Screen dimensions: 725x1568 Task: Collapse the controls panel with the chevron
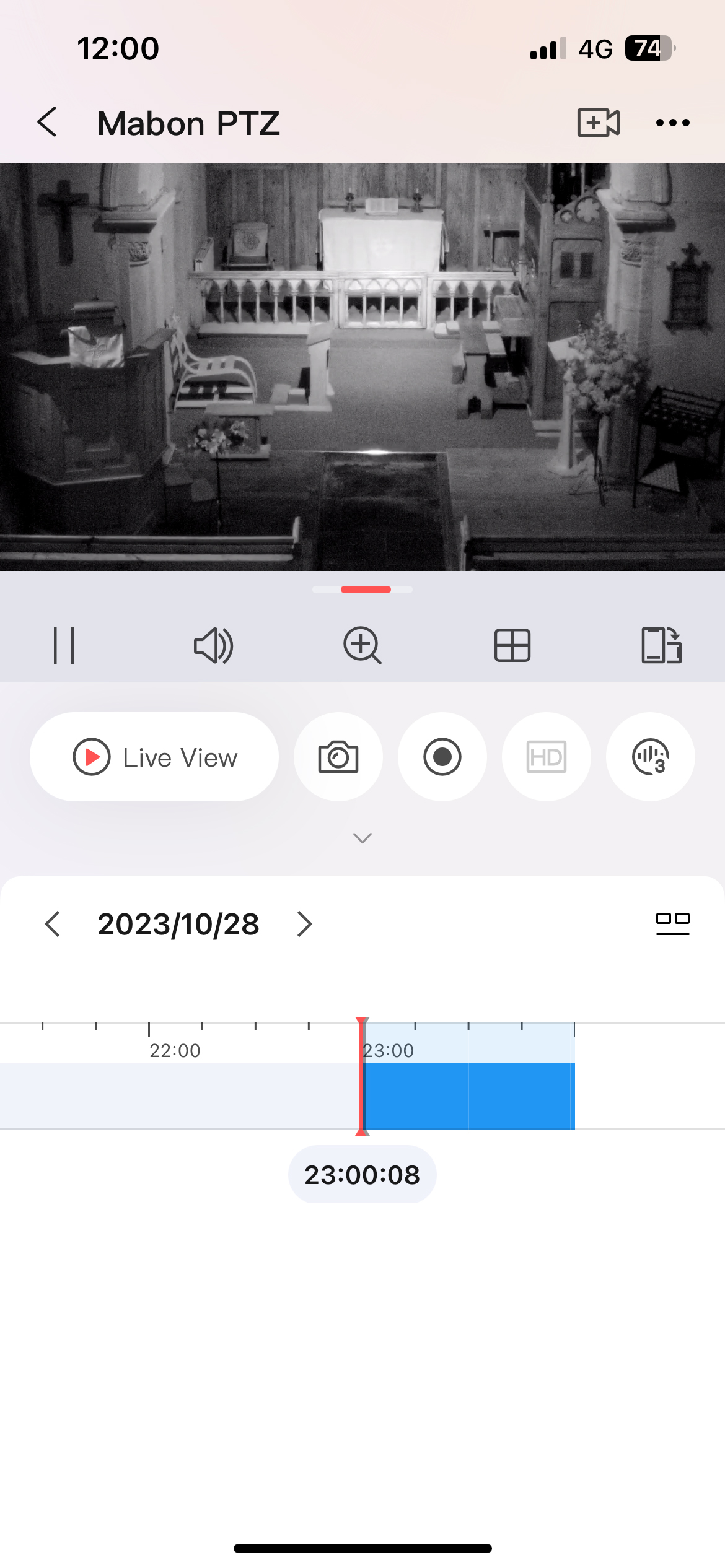click(362, 838)
